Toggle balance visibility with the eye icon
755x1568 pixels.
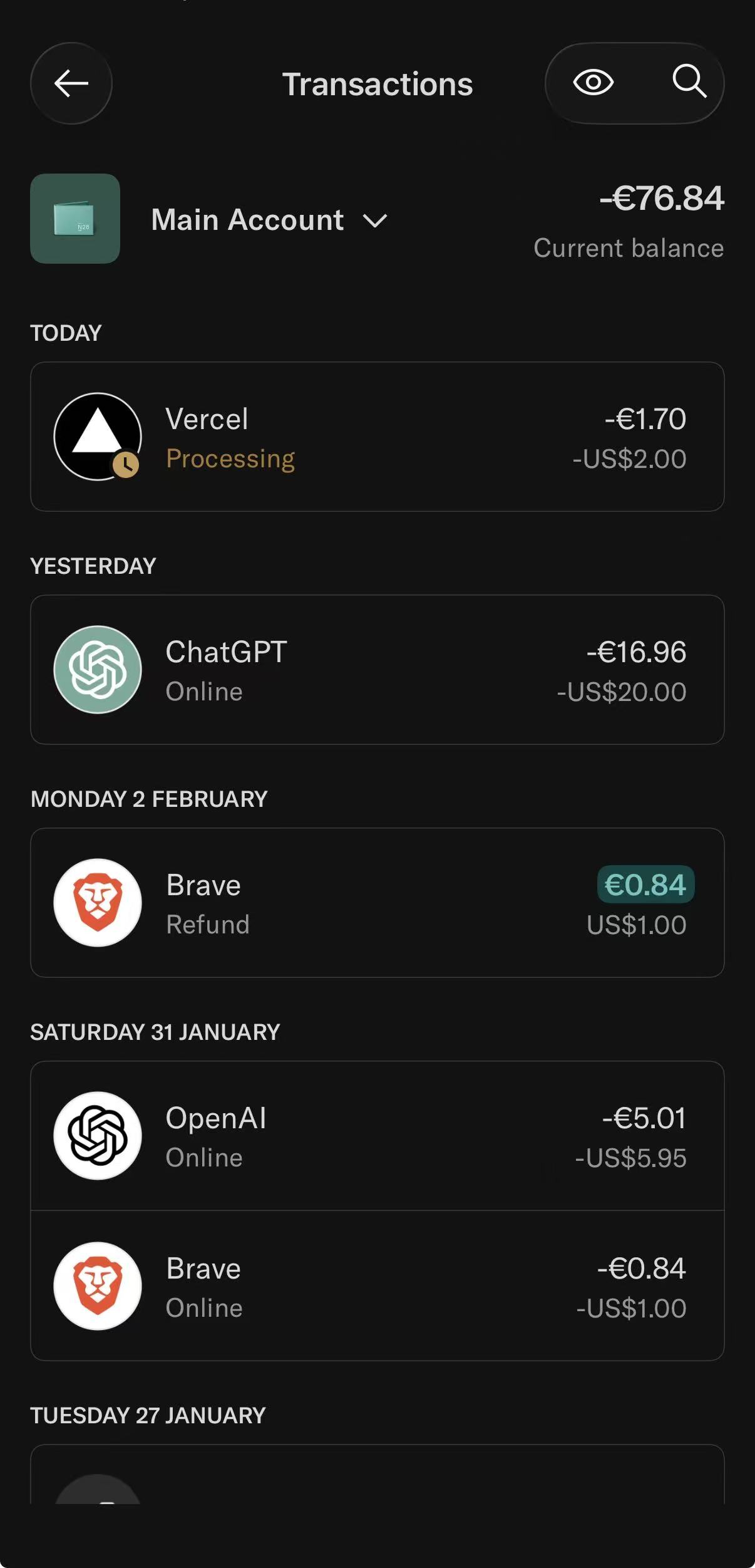(x=593, y=83)
